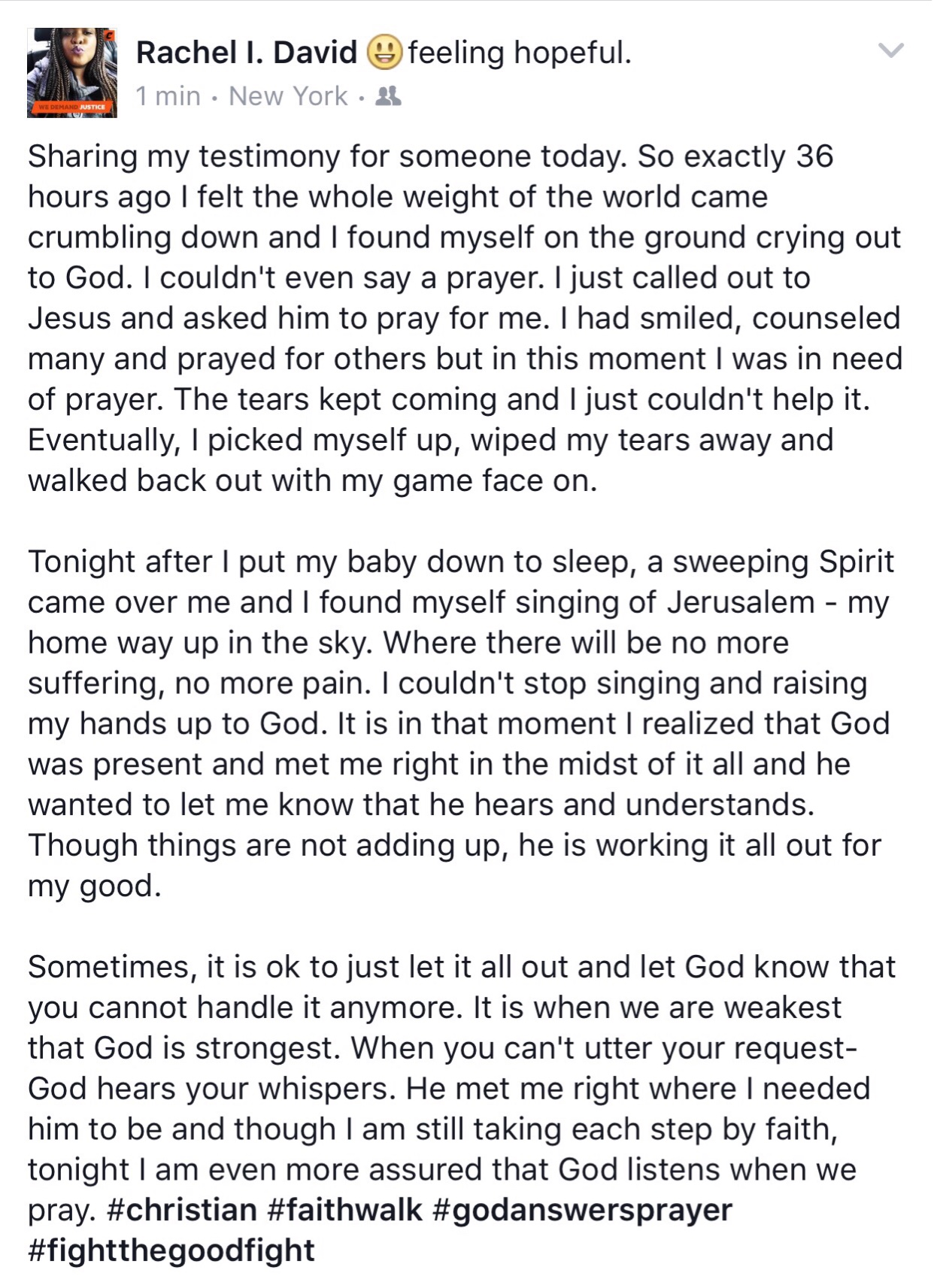Open the #godanswersprayer hashtag
934x1288 pixels.
583,1210
